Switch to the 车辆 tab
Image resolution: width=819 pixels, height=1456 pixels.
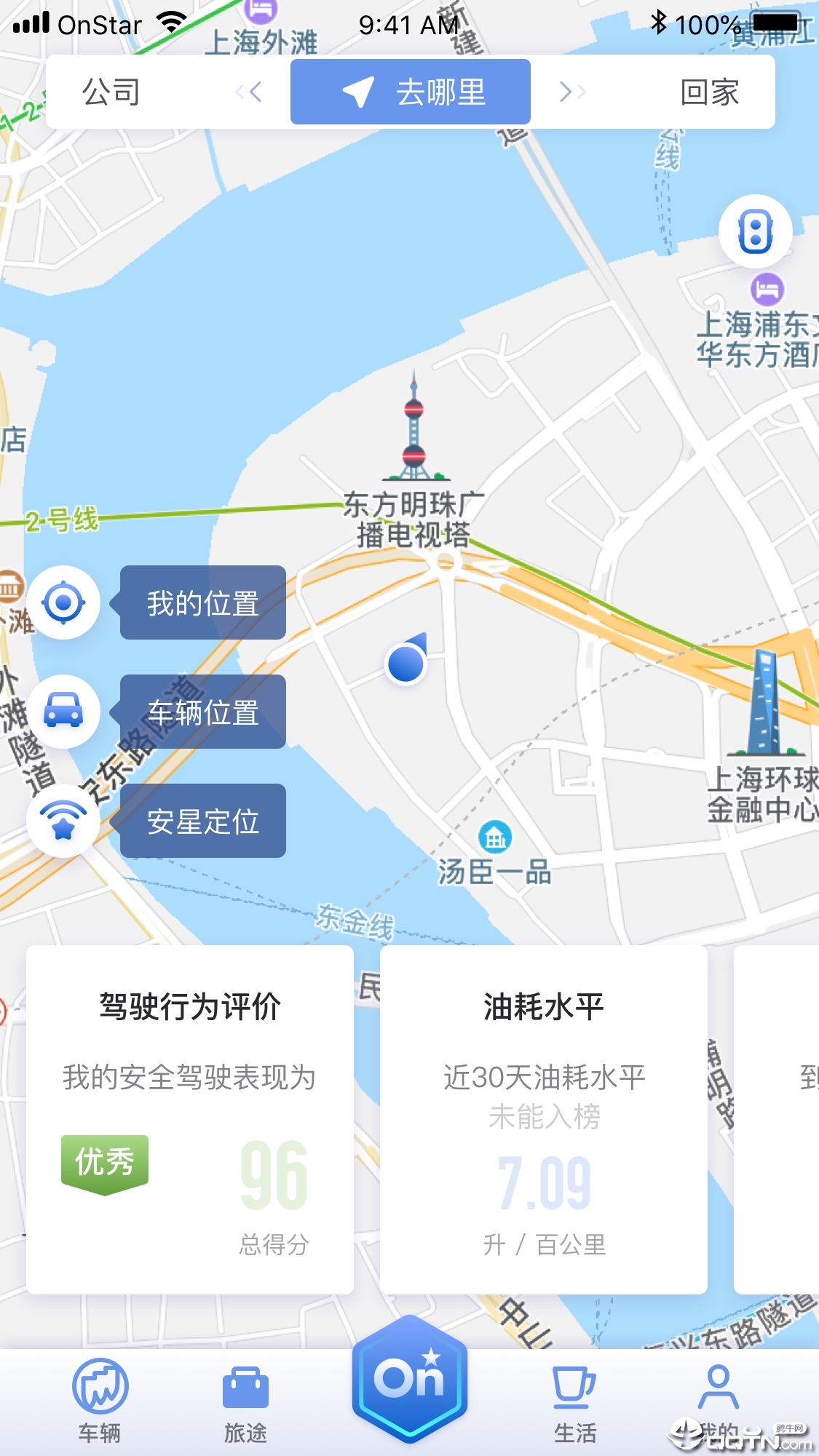pos(100,1401)
